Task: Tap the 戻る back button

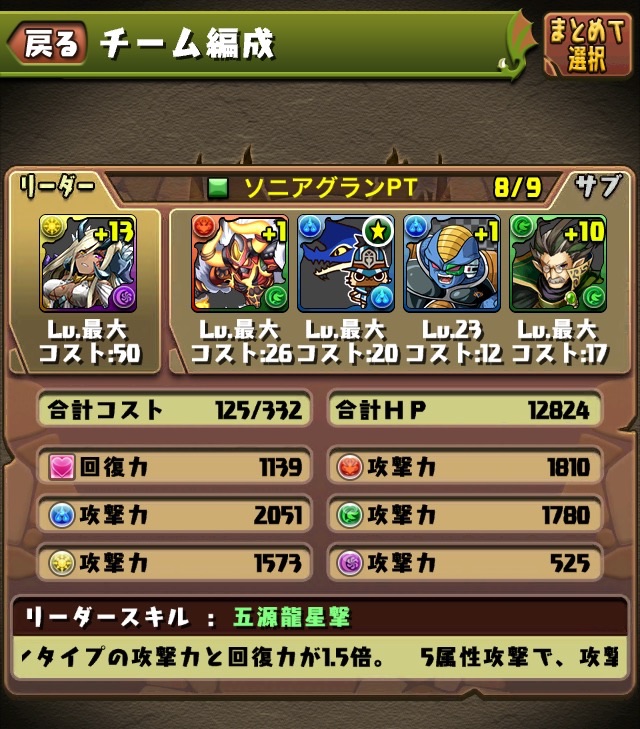Action: click(x=47, y=44)
